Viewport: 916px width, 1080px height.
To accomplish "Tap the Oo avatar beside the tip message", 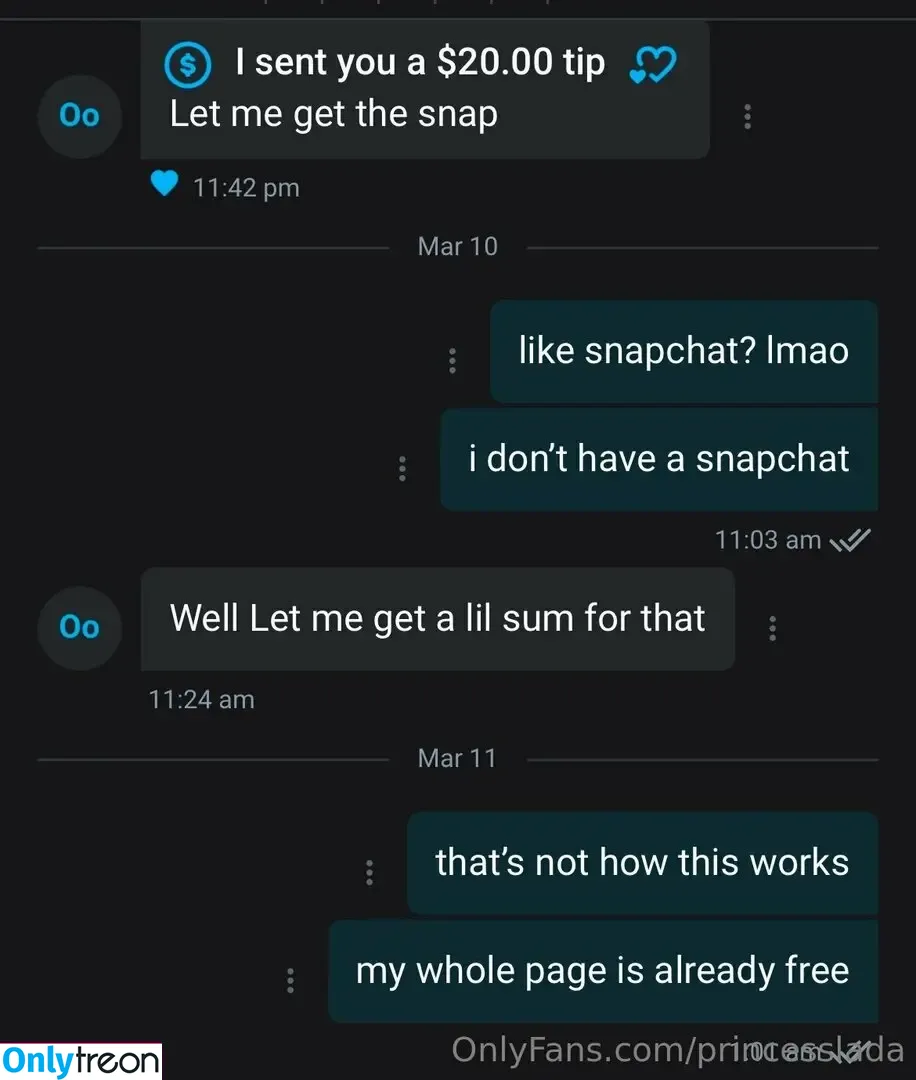I will pyautogui.click(x=80, y=116).
